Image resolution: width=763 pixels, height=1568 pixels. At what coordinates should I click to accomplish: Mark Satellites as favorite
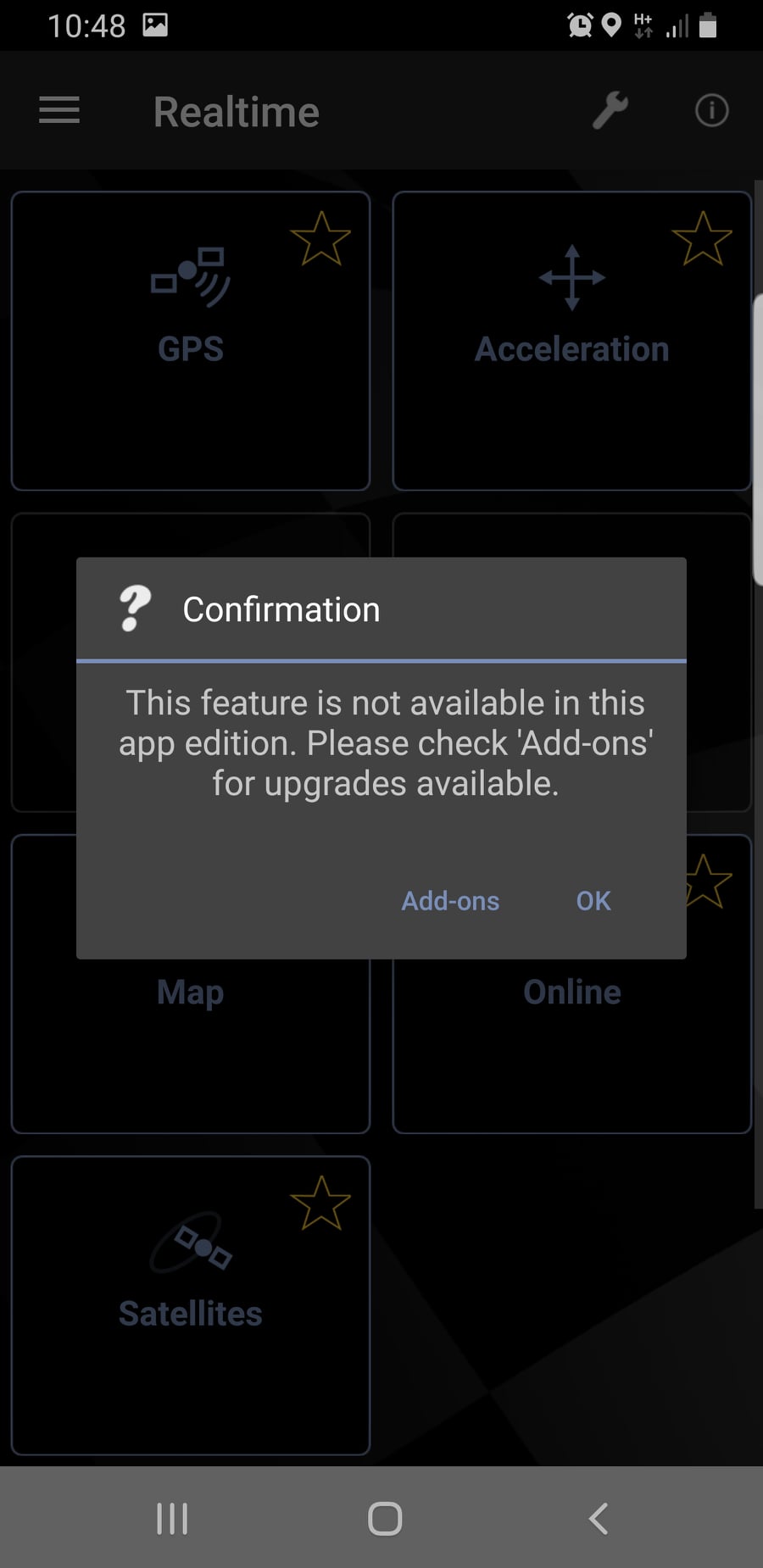point(320,1203)
